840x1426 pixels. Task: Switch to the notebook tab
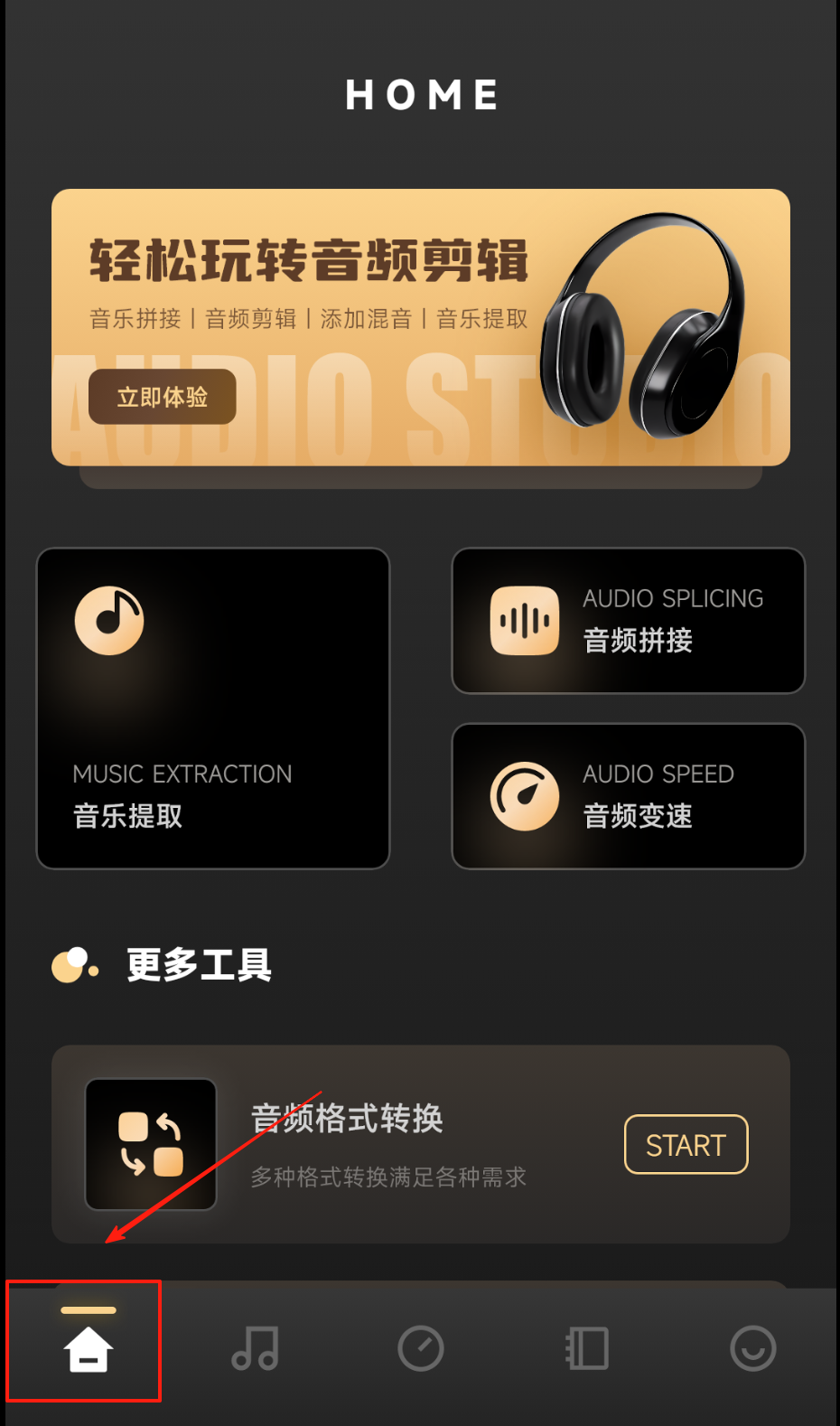point(587,1348)
